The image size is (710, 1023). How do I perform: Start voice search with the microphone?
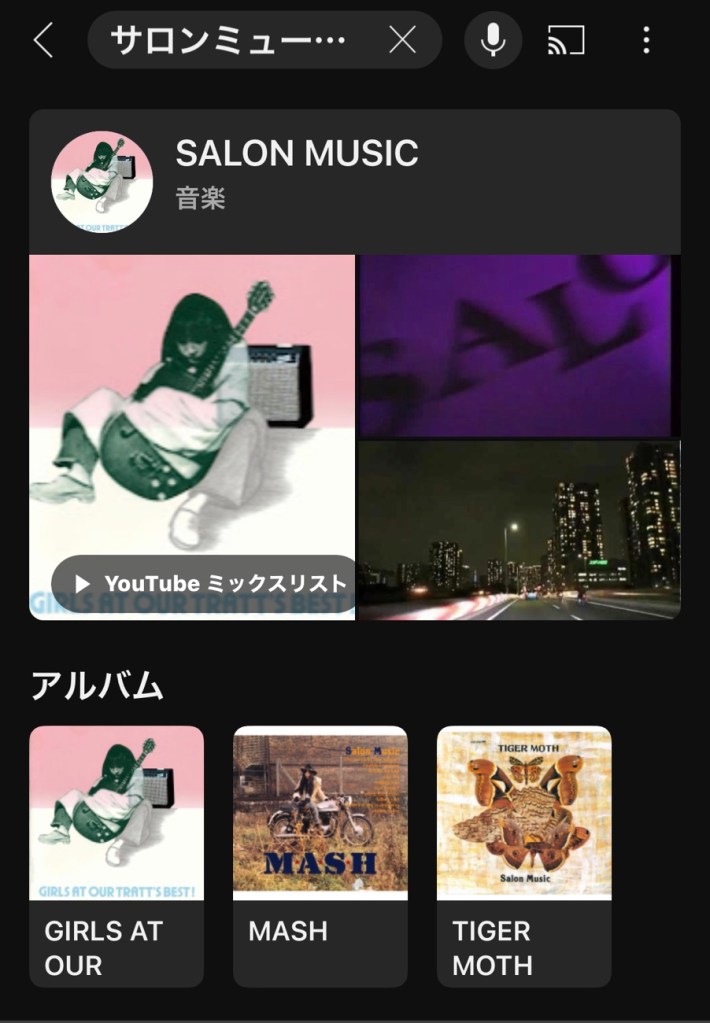(x=493, y=40)
